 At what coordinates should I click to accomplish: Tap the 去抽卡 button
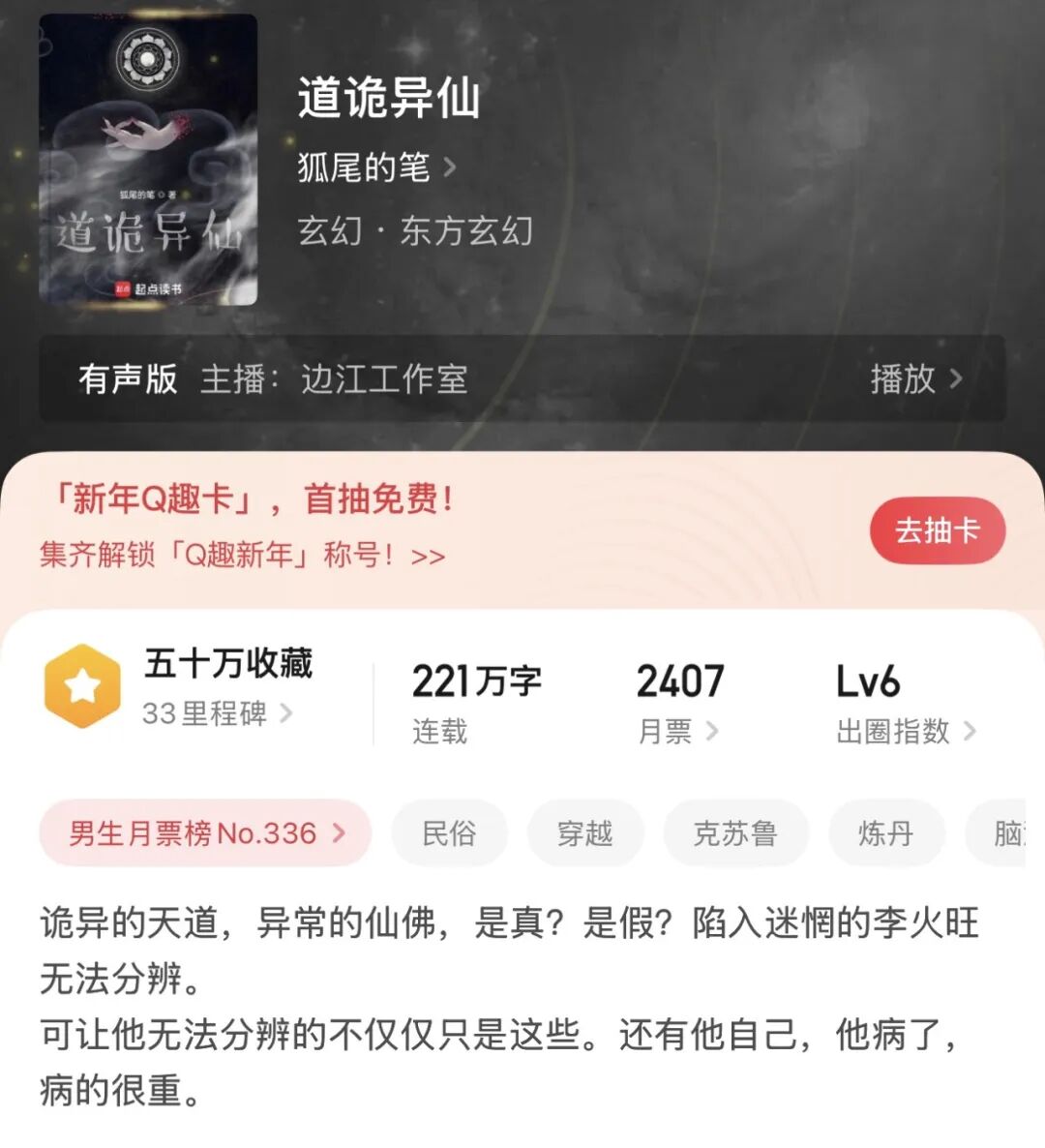coord(937,530)
